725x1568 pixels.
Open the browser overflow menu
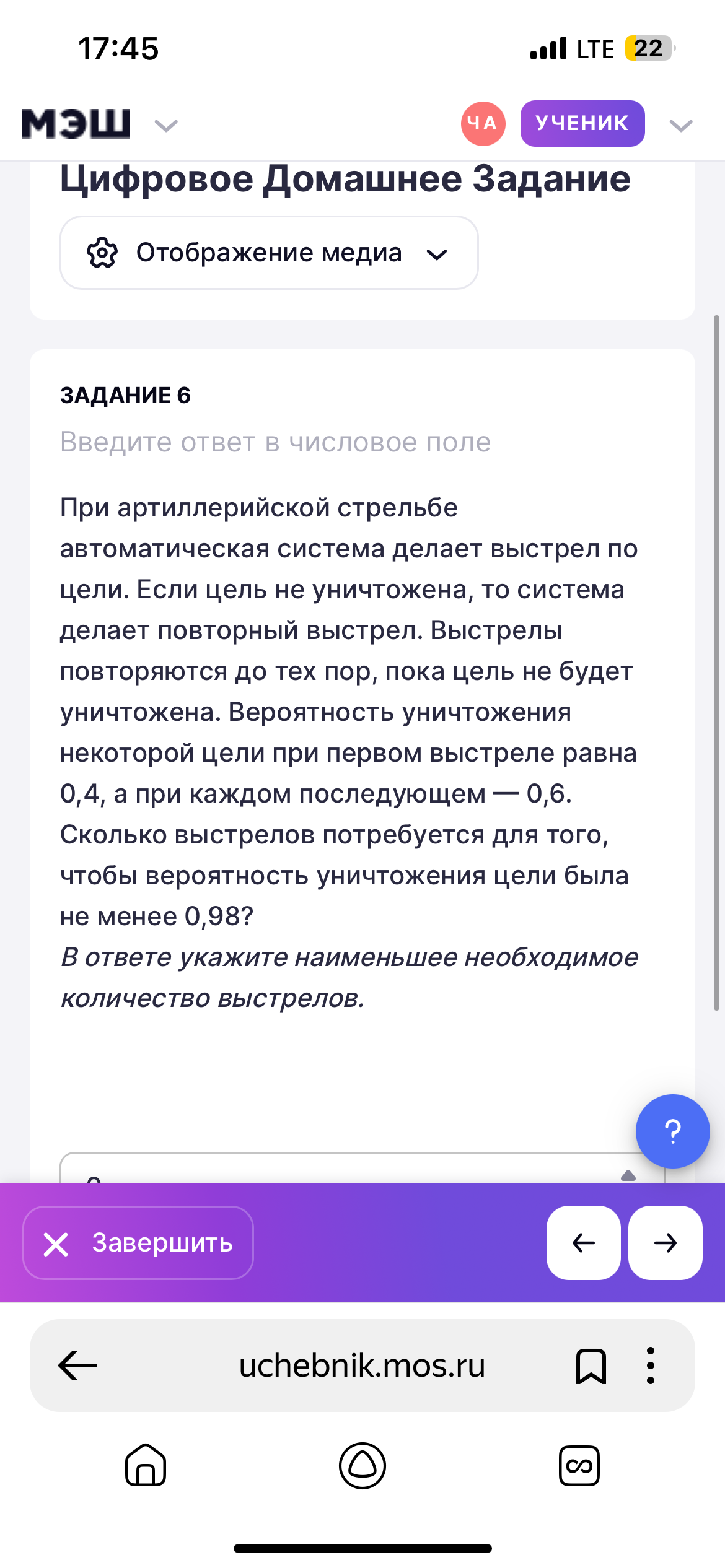[650, 1365]
